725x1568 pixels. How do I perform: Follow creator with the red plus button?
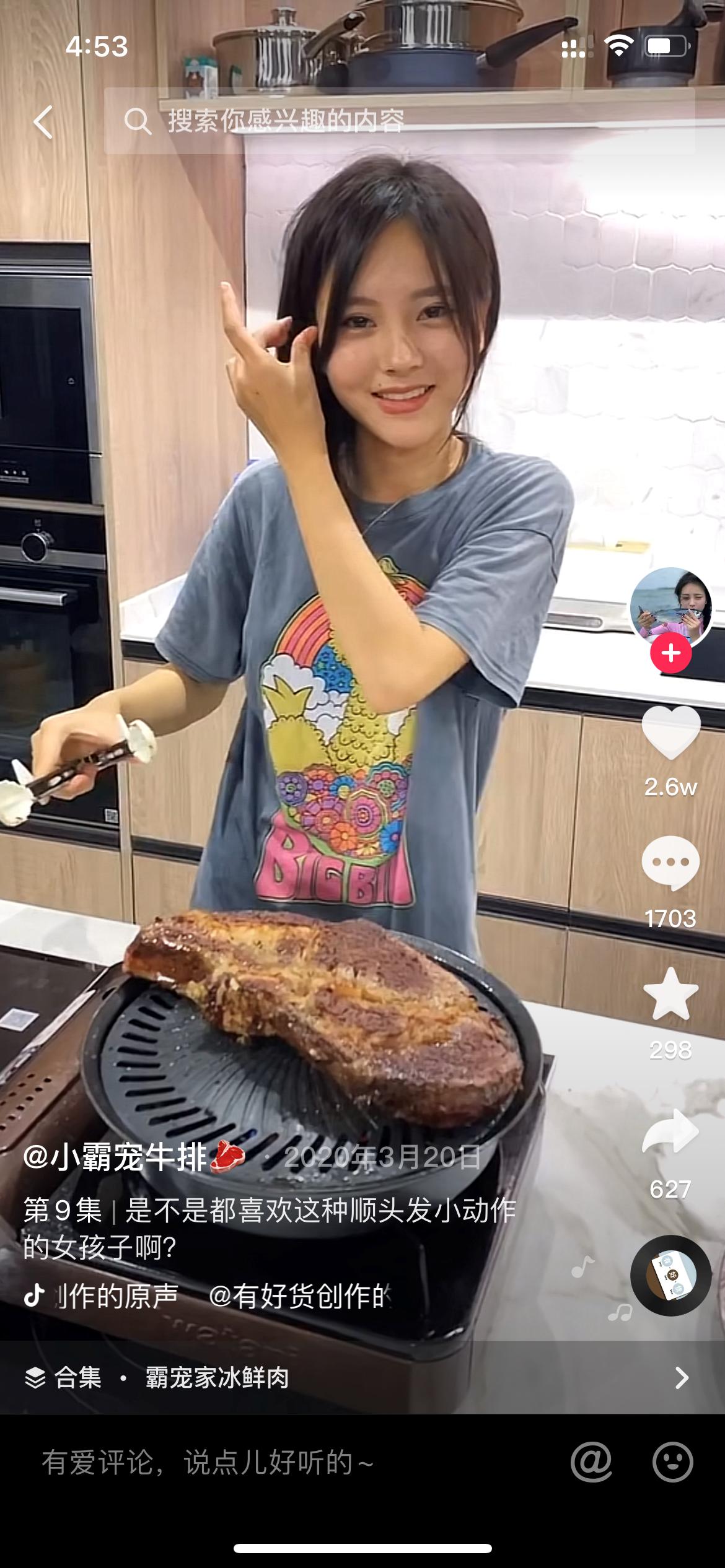click(670, 653)
